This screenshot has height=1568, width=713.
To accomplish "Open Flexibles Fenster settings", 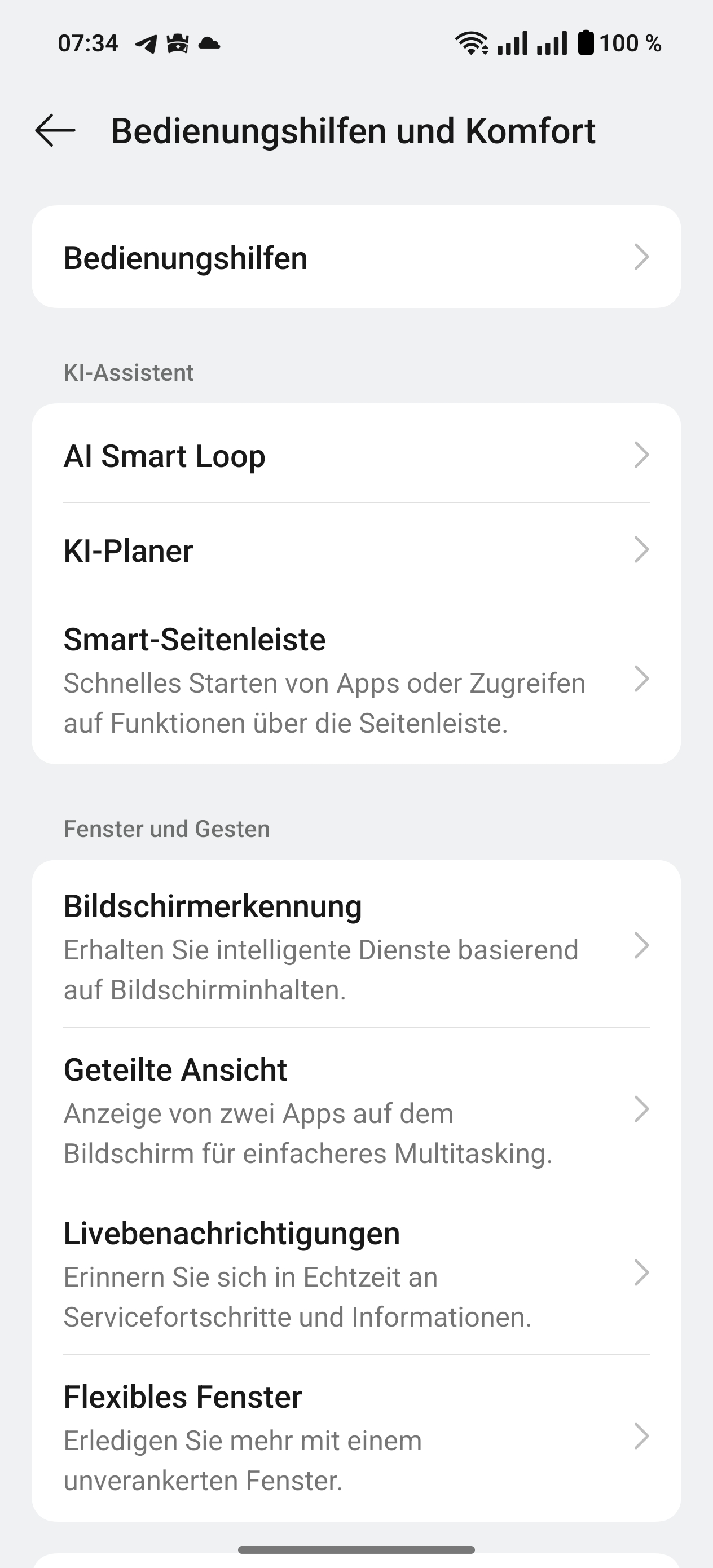I will point(356,1437).
